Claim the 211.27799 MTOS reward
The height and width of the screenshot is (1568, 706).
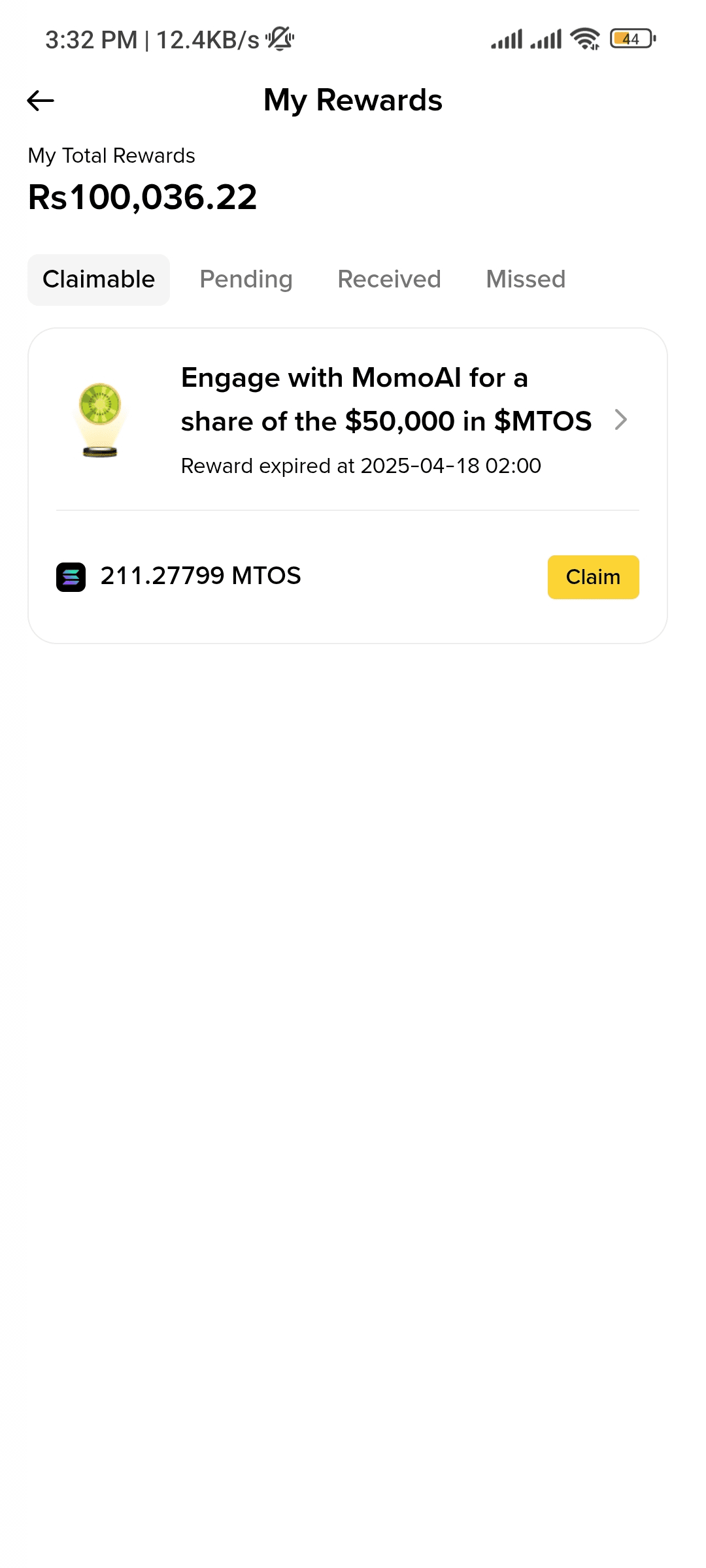click(x=592, y=577)
